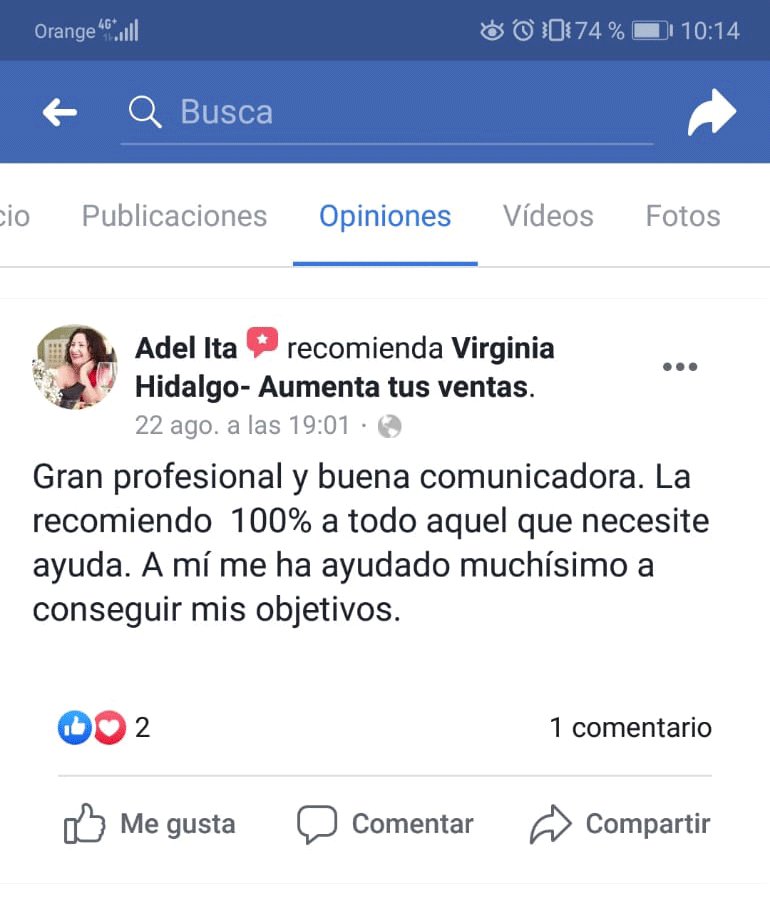The height and width of the screenshot is (921, 770).
Task: Open the 1 comentario link
Action: coord(630,728)
